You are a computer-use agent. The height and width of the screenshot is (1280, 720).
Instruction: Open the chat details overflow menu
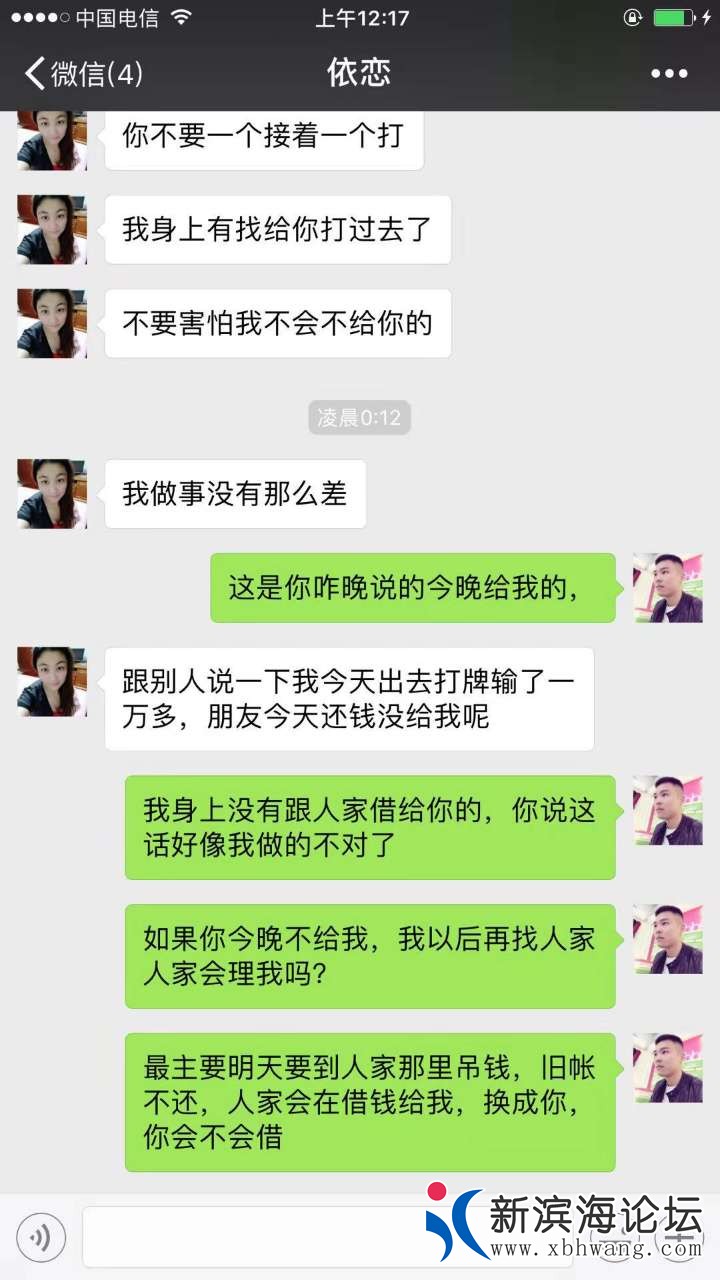click(669, 73)
